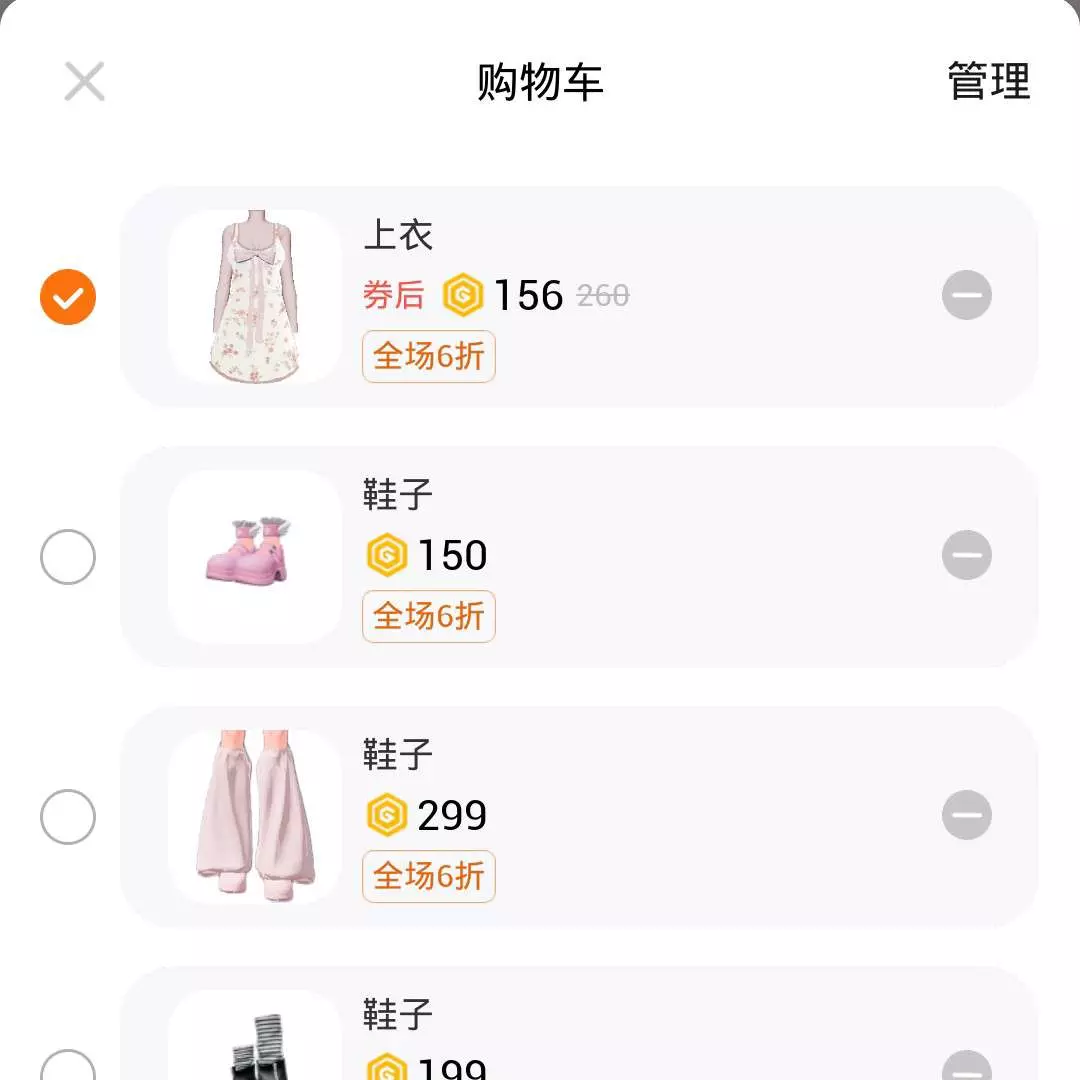This screenshot has width=1080, height=1080.
Task: View the pink leg warmers priced 299
Action: (x=255, y=817)
